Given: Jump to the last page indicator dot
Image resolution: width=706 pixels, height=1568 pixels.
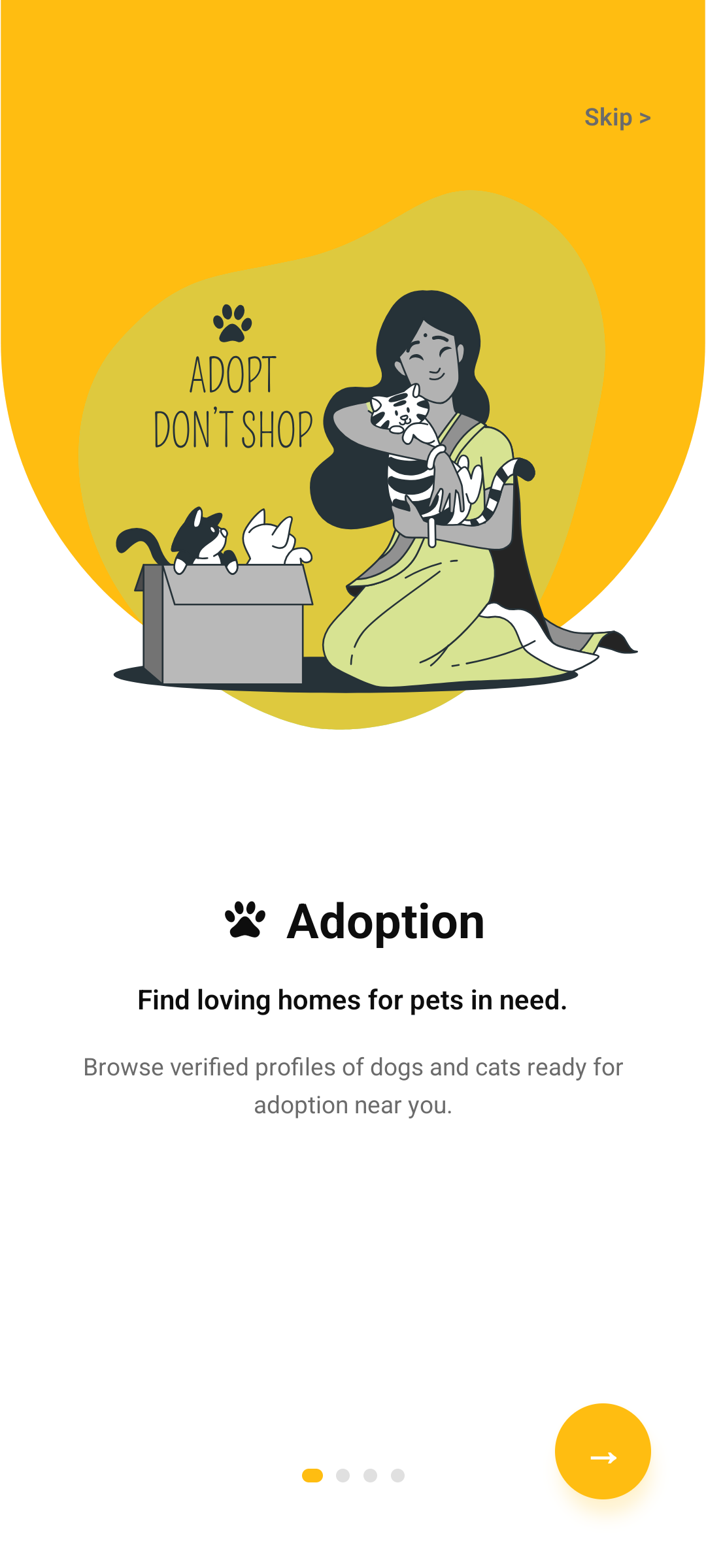Looking at the screenshot, I should (x=397, y=1475).
